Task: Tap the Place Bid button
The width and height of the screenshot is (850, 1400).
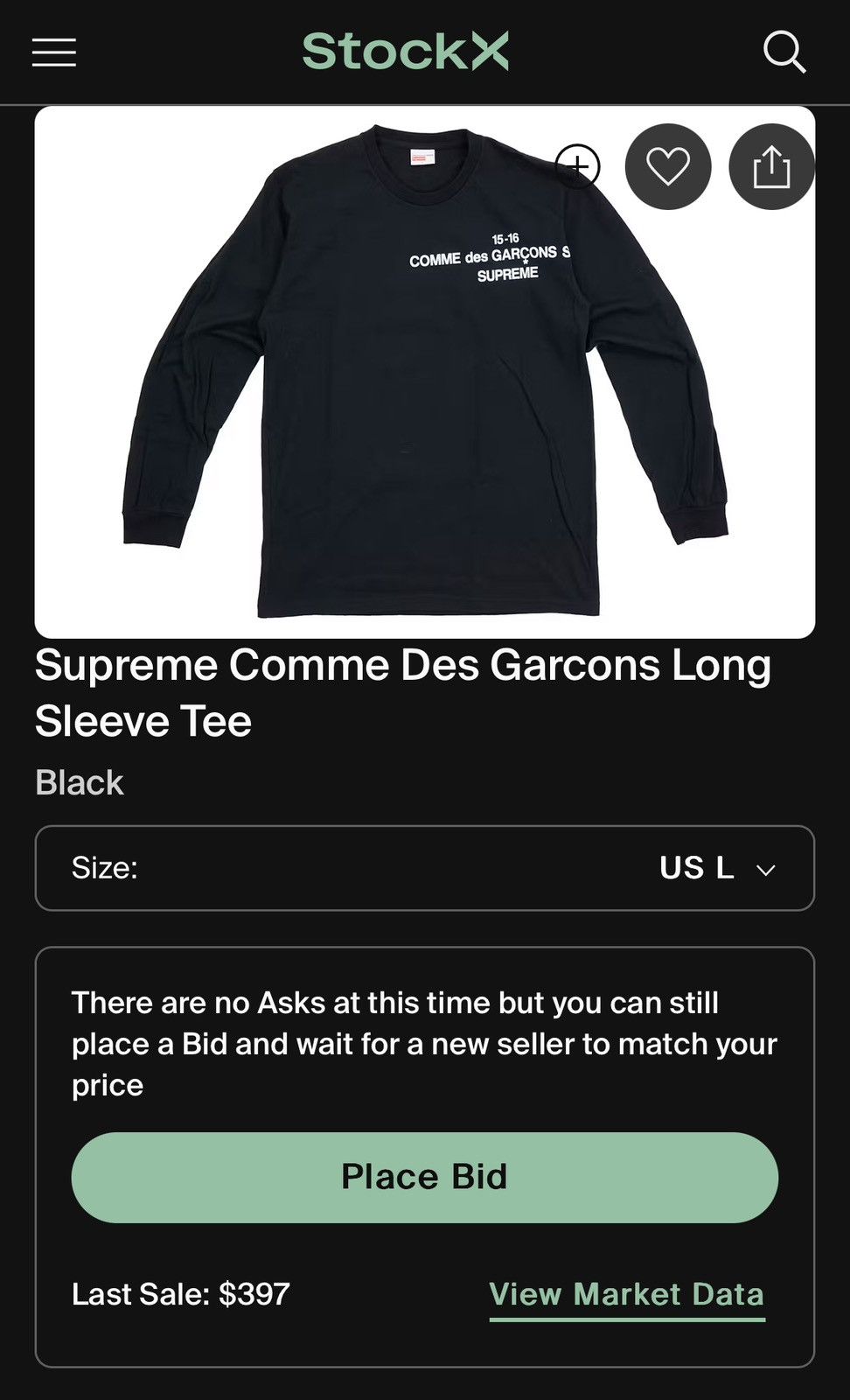Action: (x=425, y=1177)
